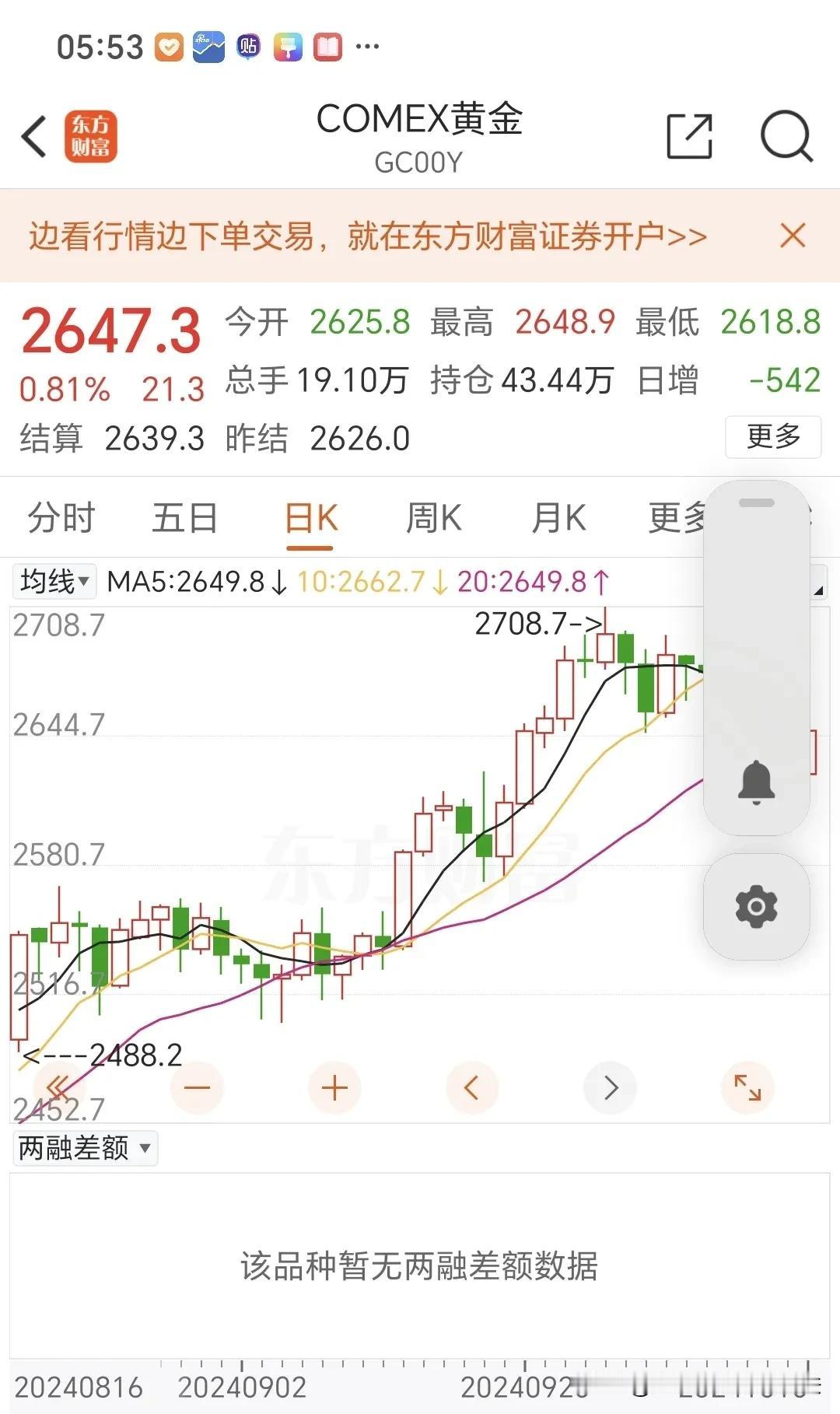The height and width of the screenshot is (1414, 840).
Task: Open the 两融差额 sub-indicator dropdown
Action: click(x=85, y=1148)
